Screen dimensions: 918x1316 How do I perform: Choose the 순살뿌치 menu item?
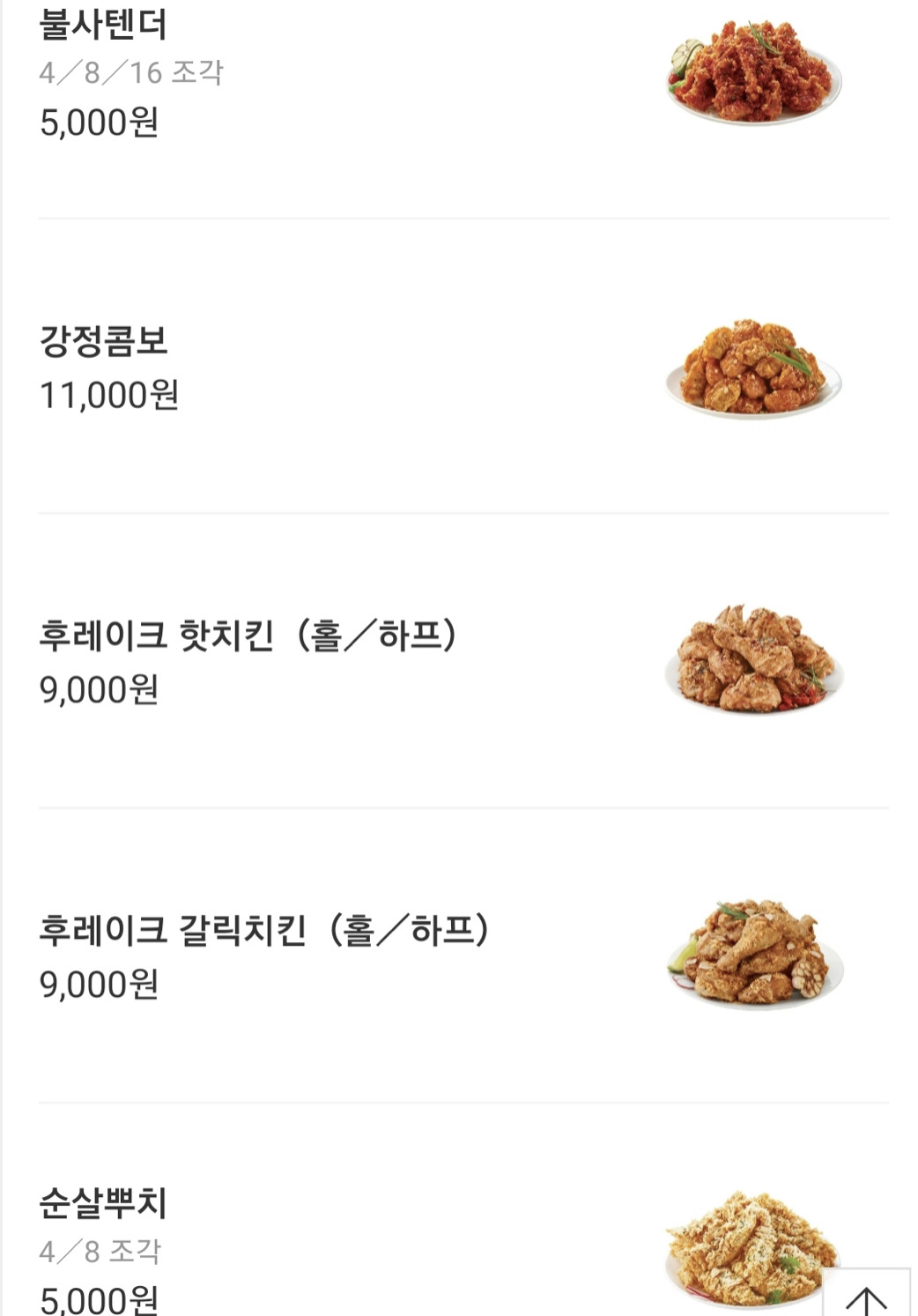[103, 1203]
